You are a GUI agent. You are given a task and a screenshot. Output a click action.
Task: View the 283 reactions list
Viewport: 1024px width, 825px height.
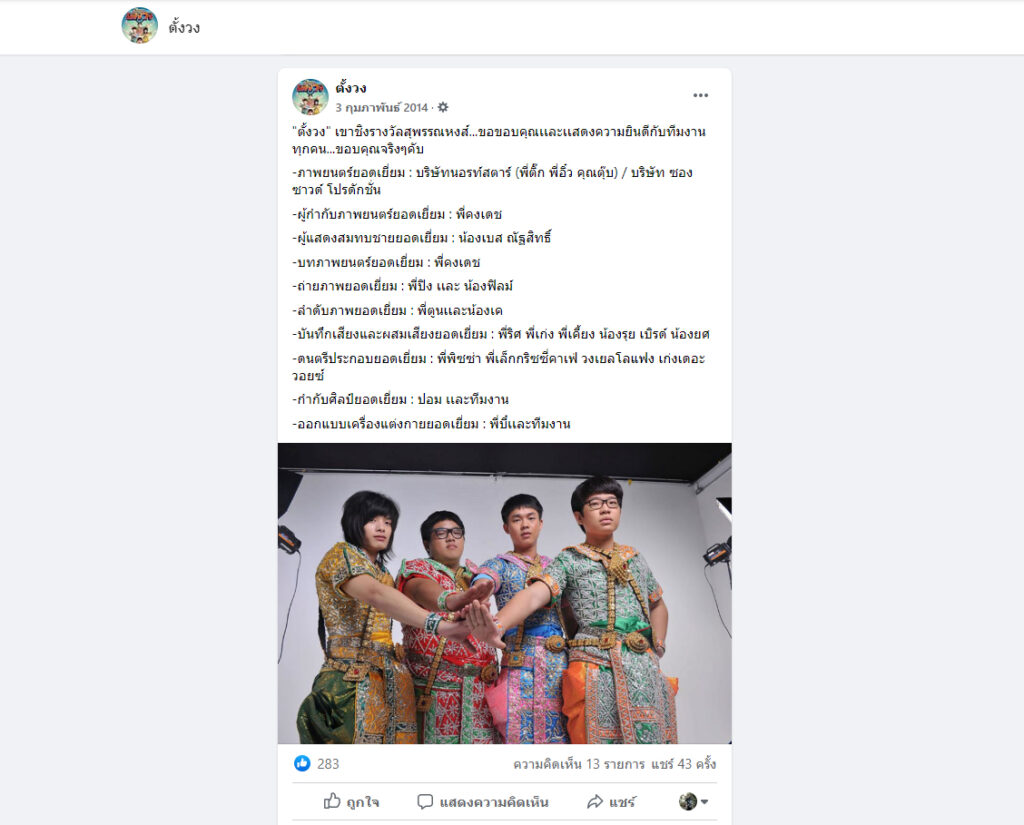pos(318,764)
